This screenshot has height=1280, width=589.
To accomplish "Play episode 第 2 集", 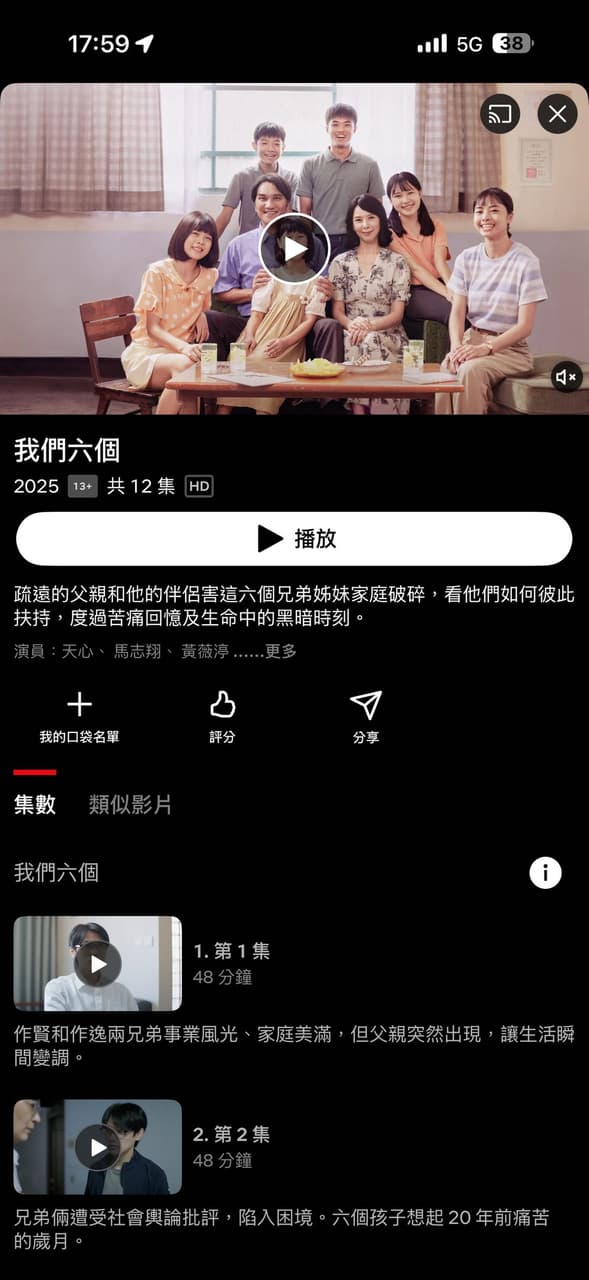I will pyautogui.click(x=98, y=1147).
